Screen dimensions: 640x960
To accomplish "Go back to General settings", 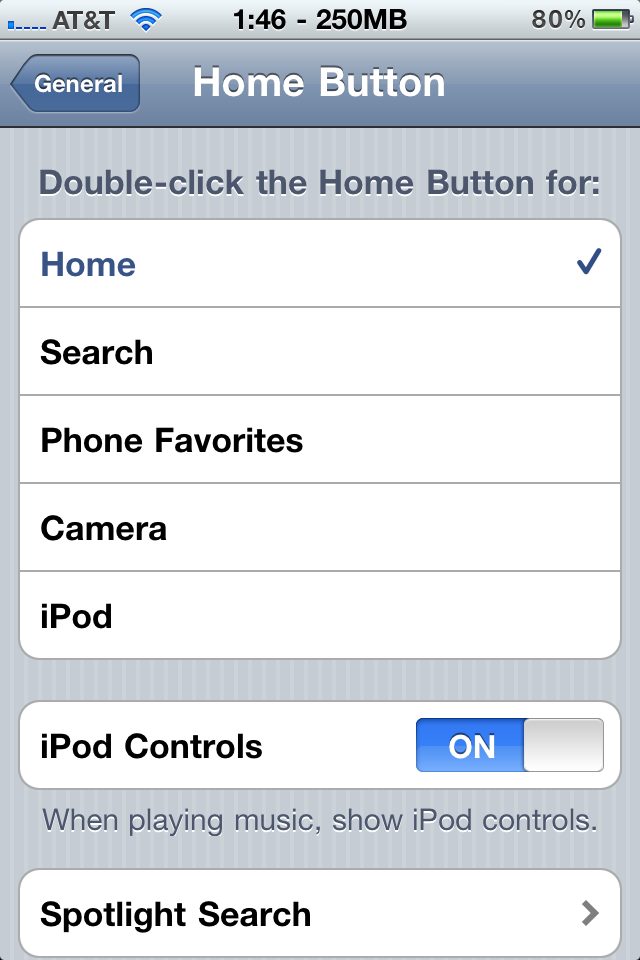I will (x=76, y=84).
